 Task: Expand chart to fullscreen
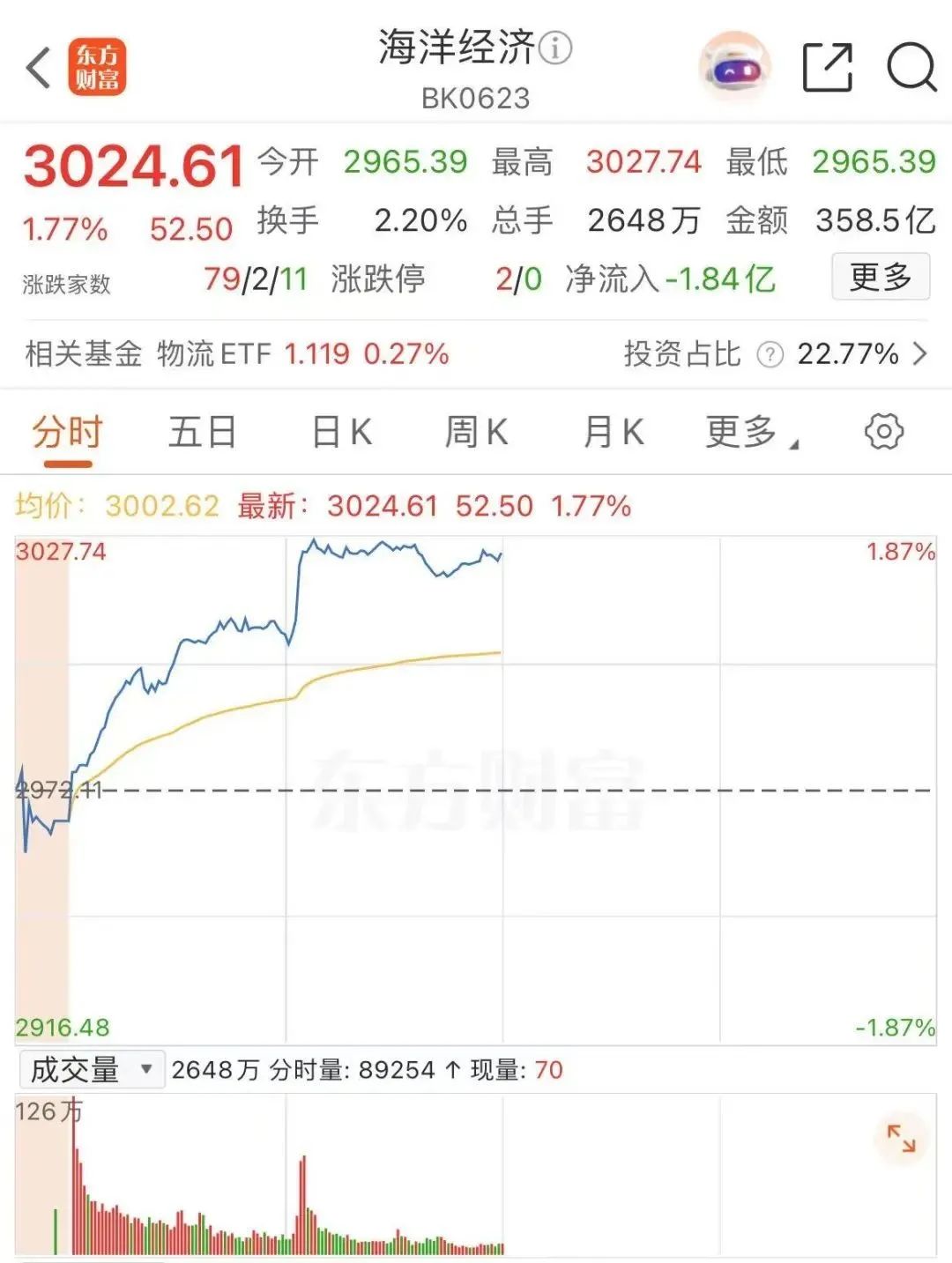[900, 1138]
